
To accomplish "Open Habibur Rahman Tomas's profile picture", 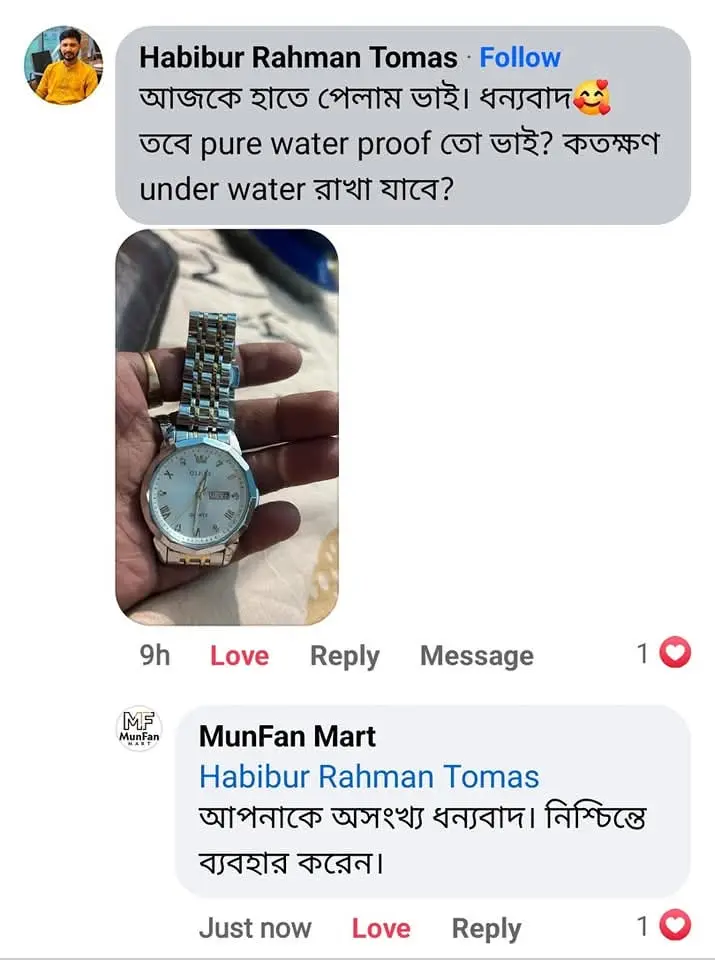I will pyautogui.click(x=62, y=65).
